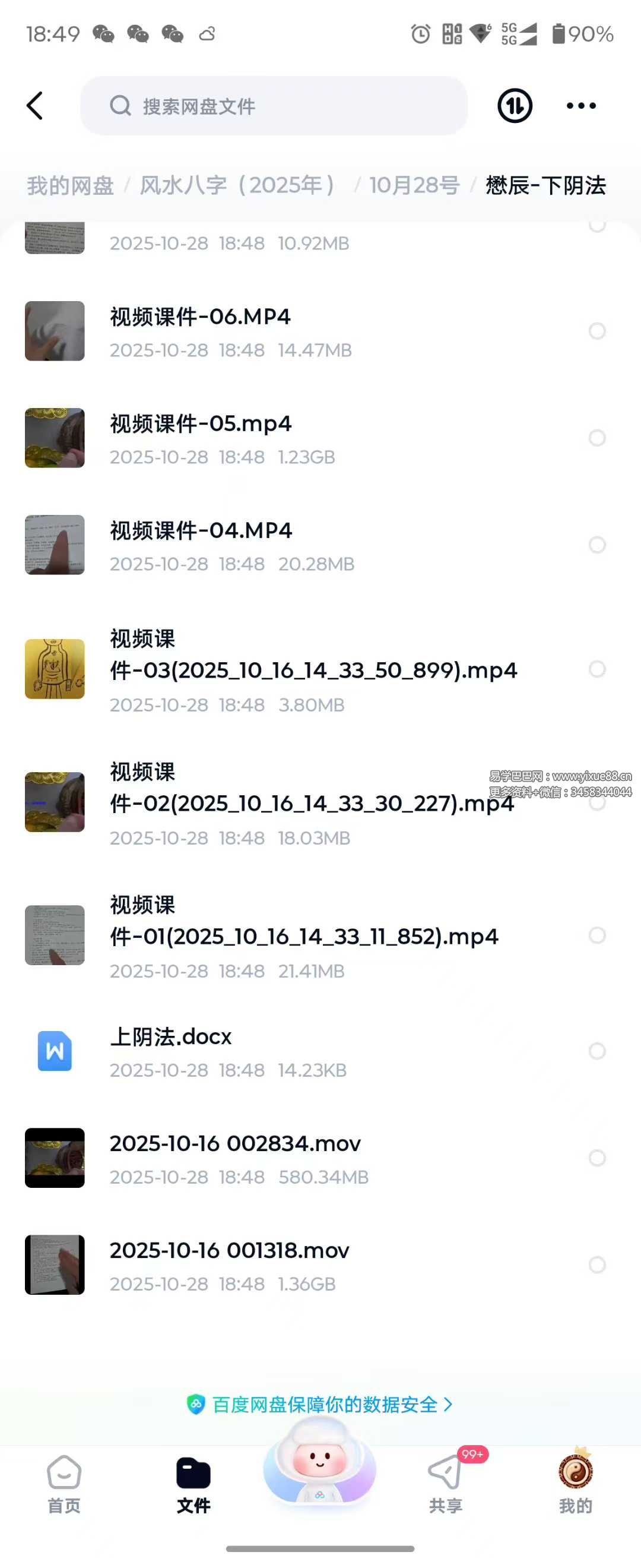Go to the 风水八字（2025年） folder breadcrumb
This screenshot has width=641, height=1568.
(x=237, y=186)
